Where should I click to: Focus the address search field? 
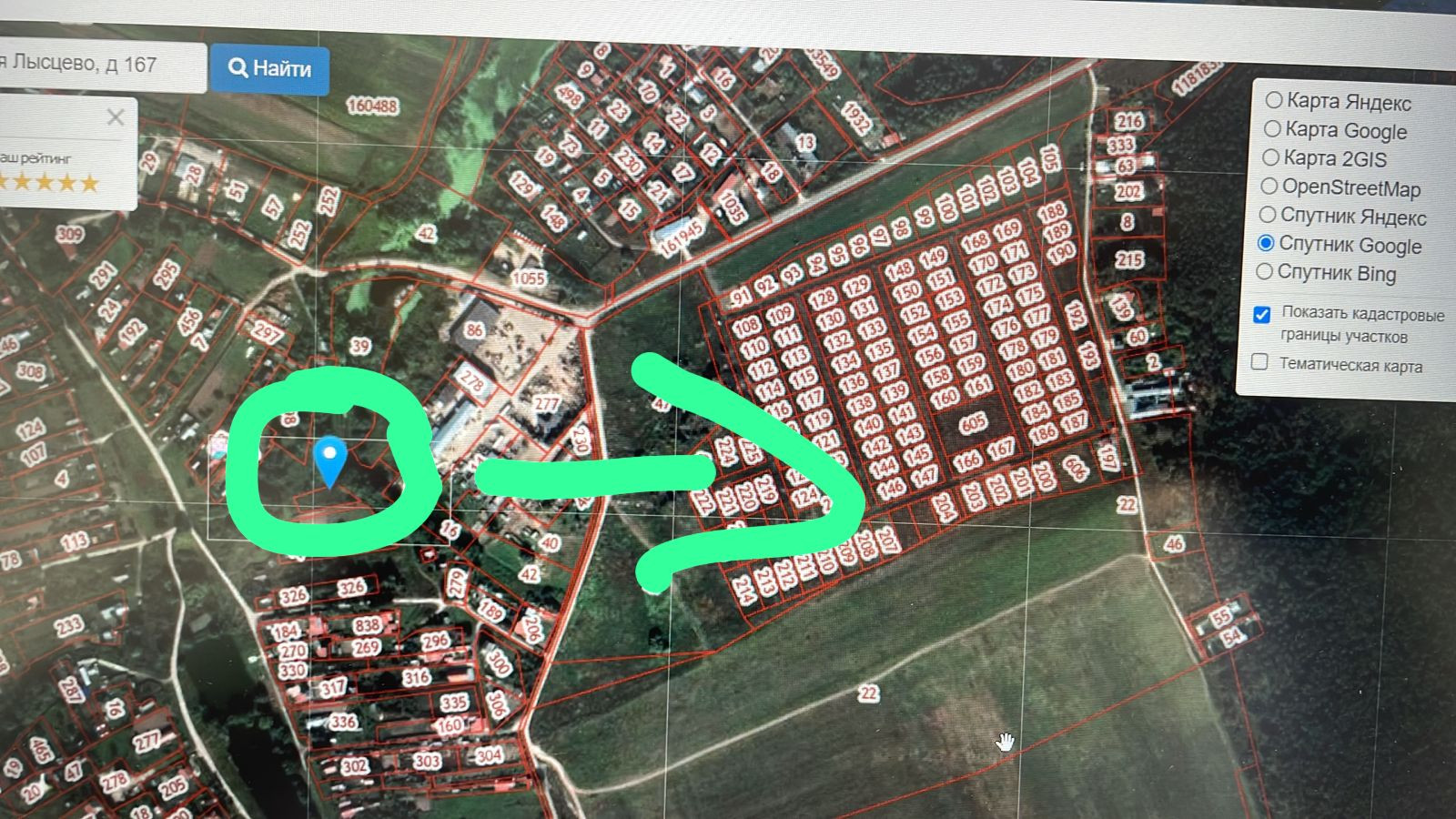click(102, 66)
